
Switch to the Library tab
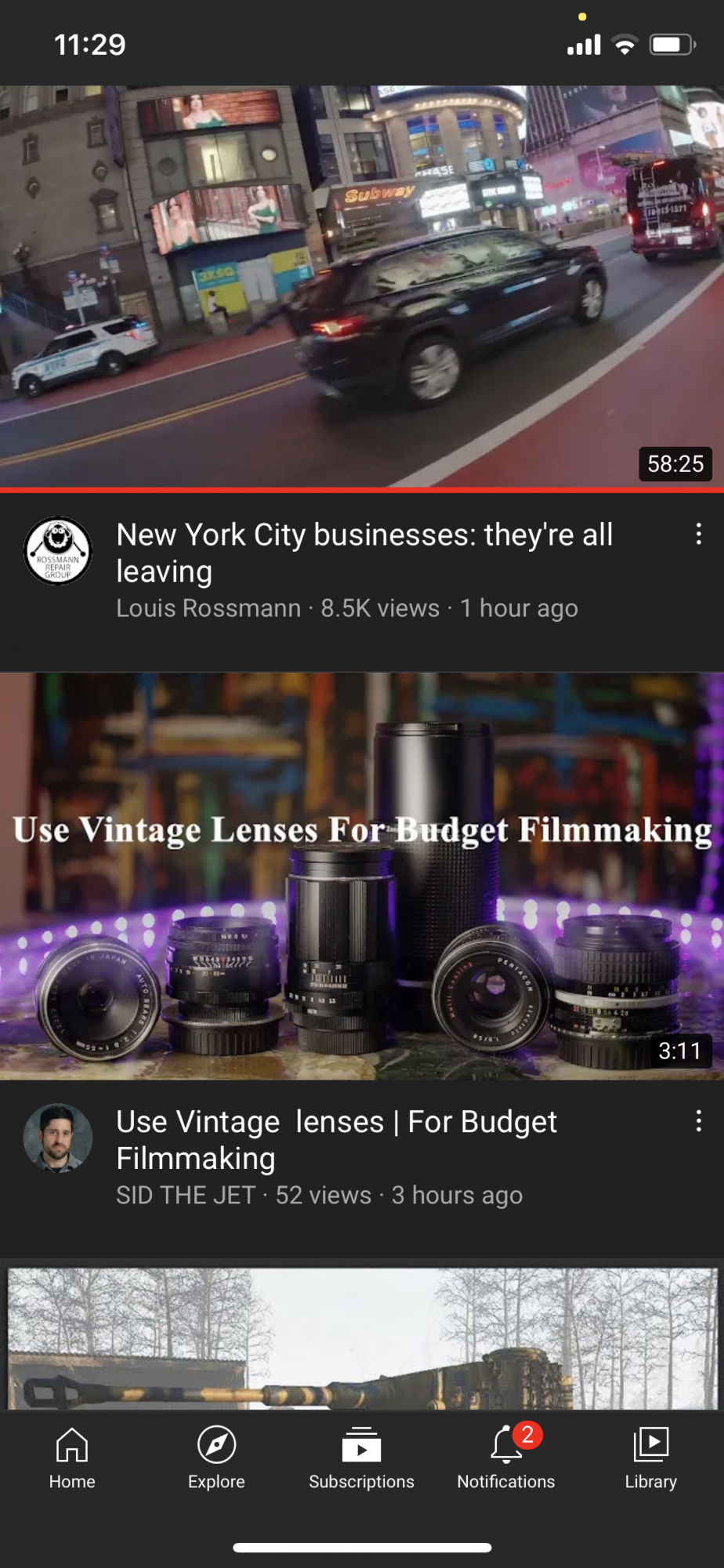click(x=650, y=1458)
